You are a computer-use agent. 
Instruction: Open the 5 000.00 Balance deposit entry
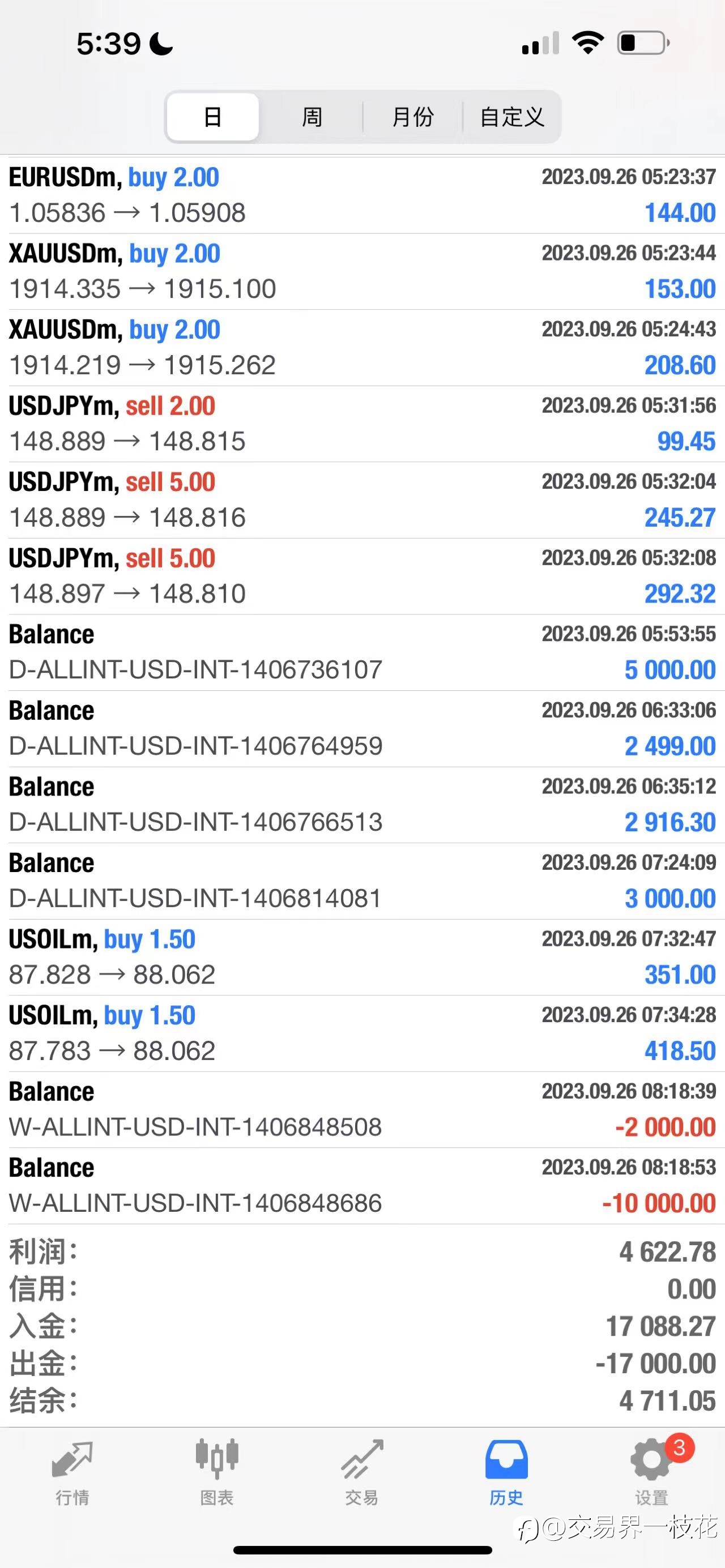[x=362, y=652]
